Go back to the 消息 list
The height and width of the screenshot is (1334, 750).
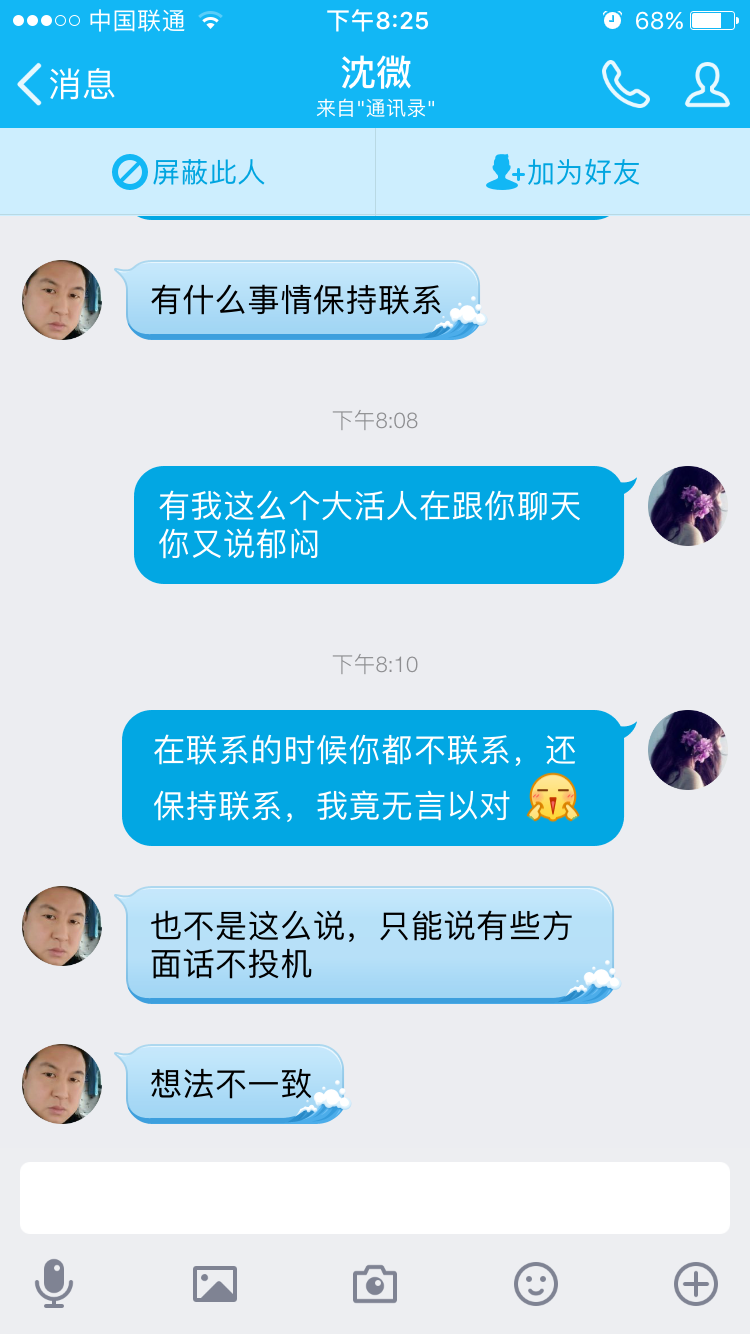tap(66, 84)
